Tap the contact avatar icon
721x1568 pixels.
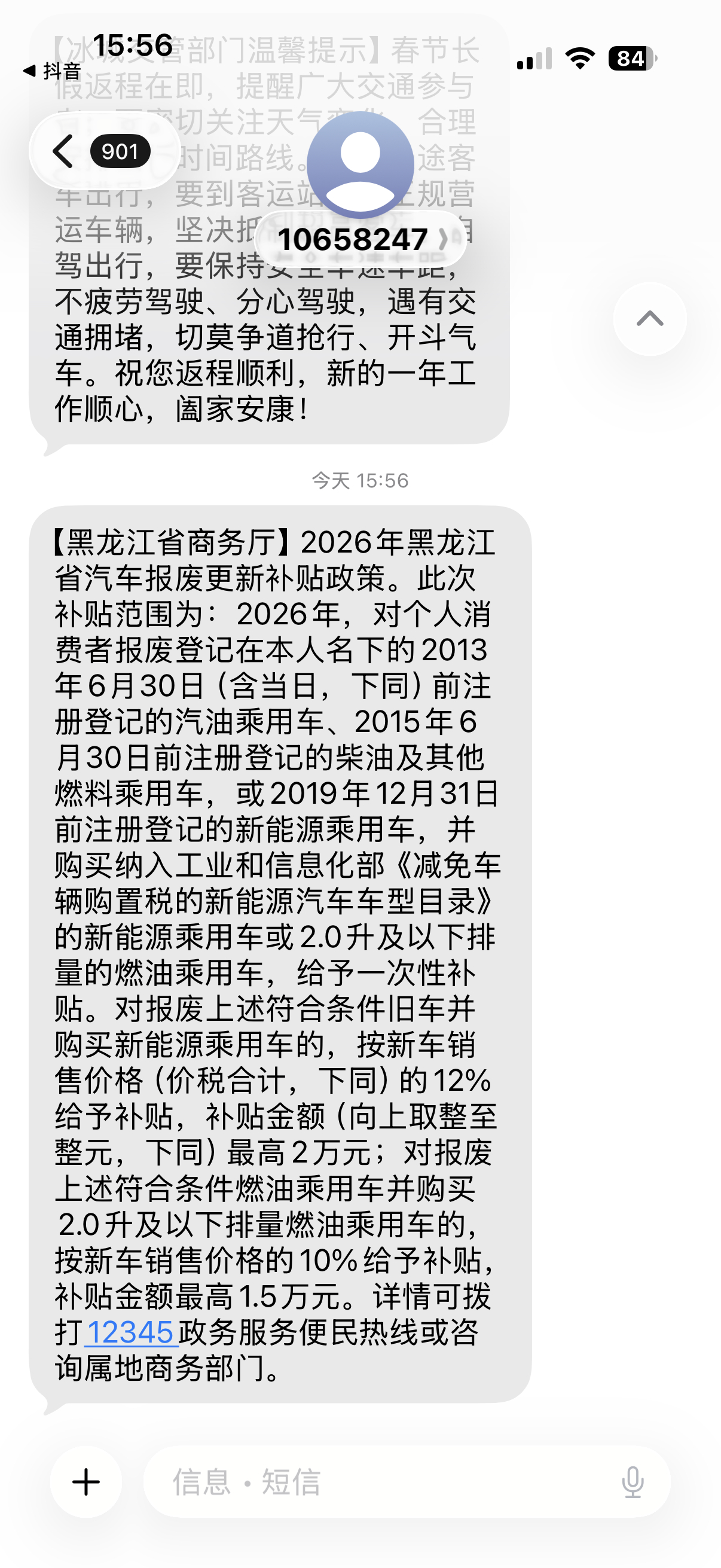[360, 163]
